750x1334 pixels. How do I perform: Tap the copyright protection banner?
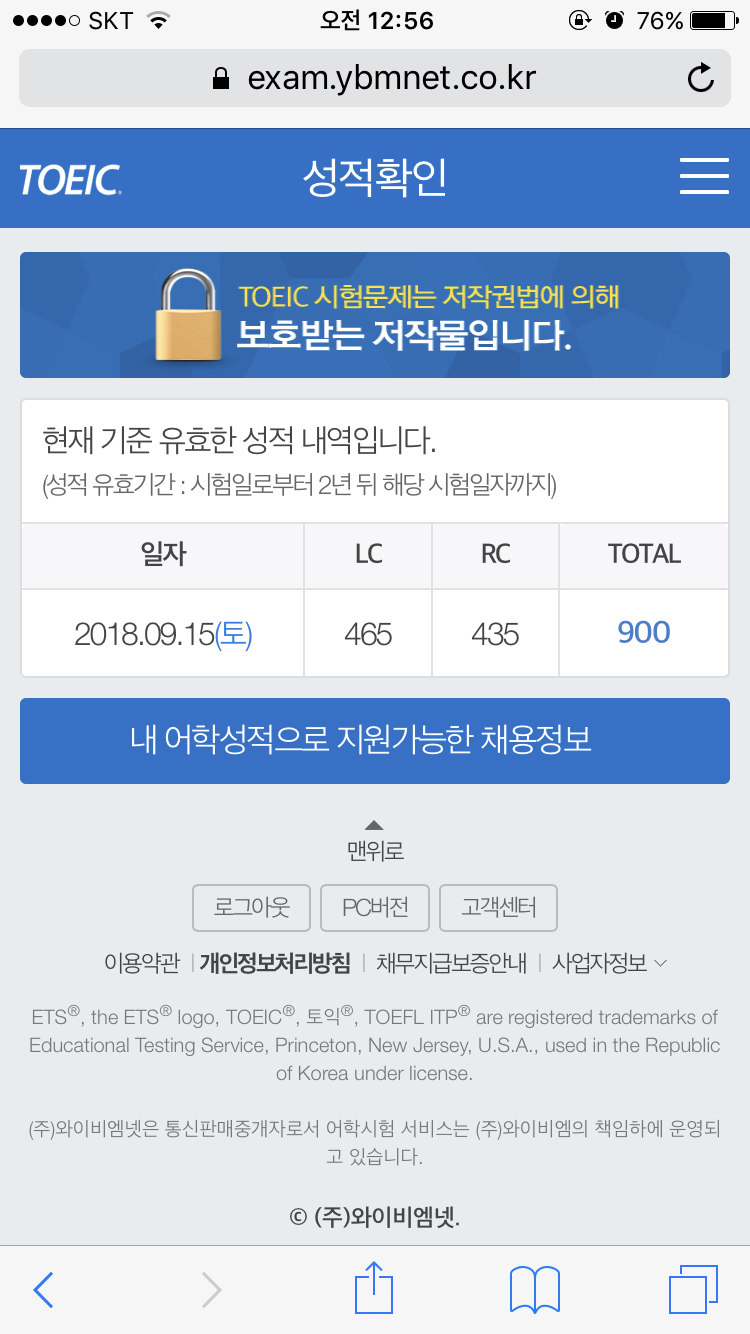(375, 315)
